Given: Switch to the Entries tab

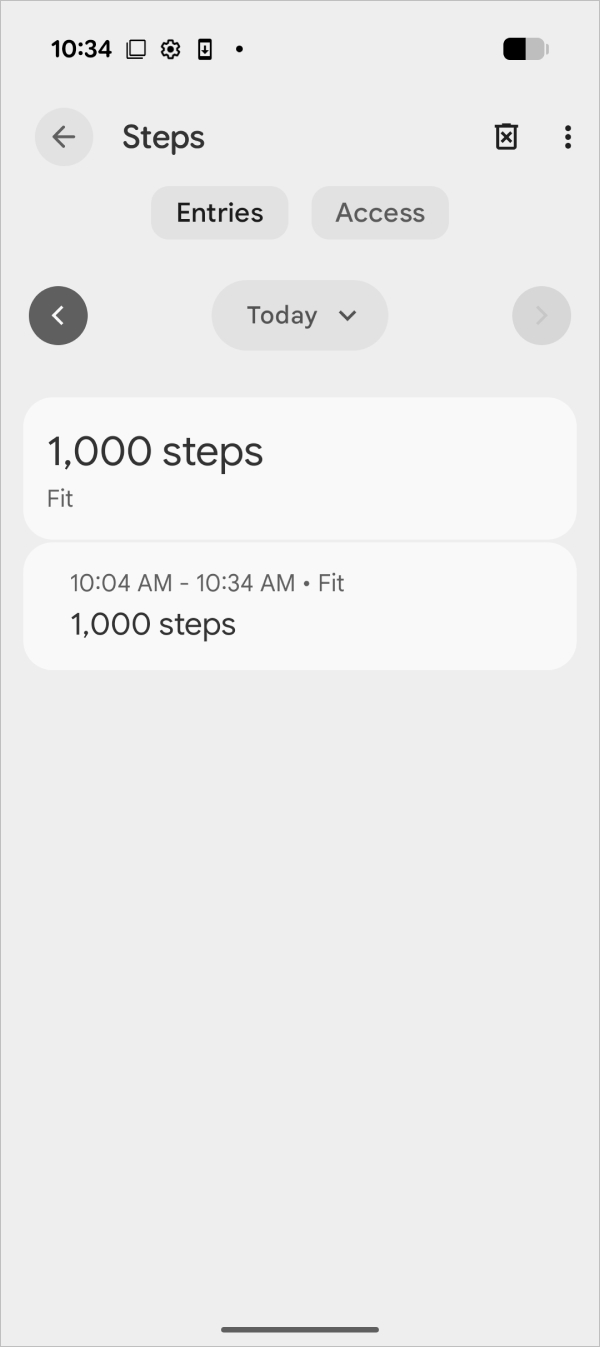Looking at the screenshot, I should point(220,213).
